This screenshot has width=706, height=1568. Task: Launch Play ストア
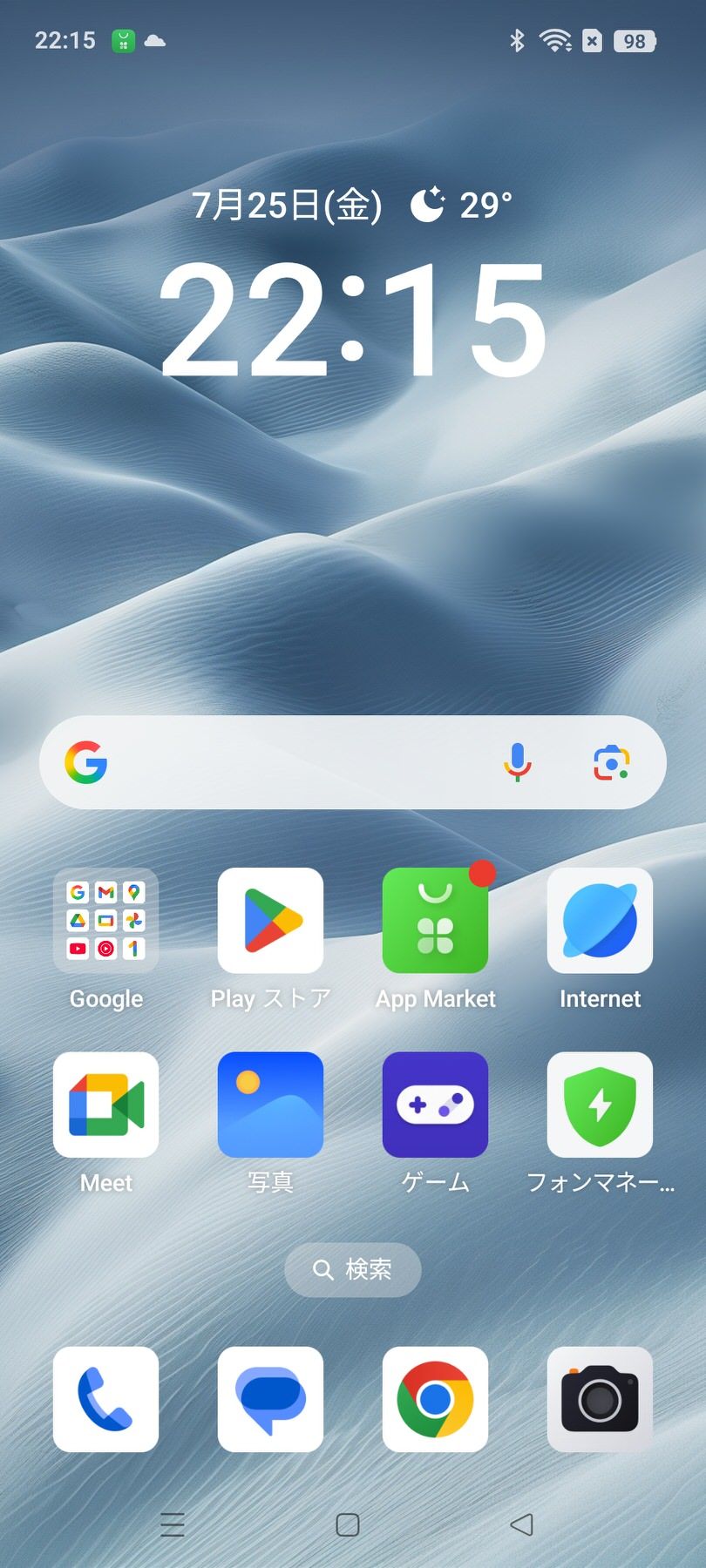click(270, 920)
